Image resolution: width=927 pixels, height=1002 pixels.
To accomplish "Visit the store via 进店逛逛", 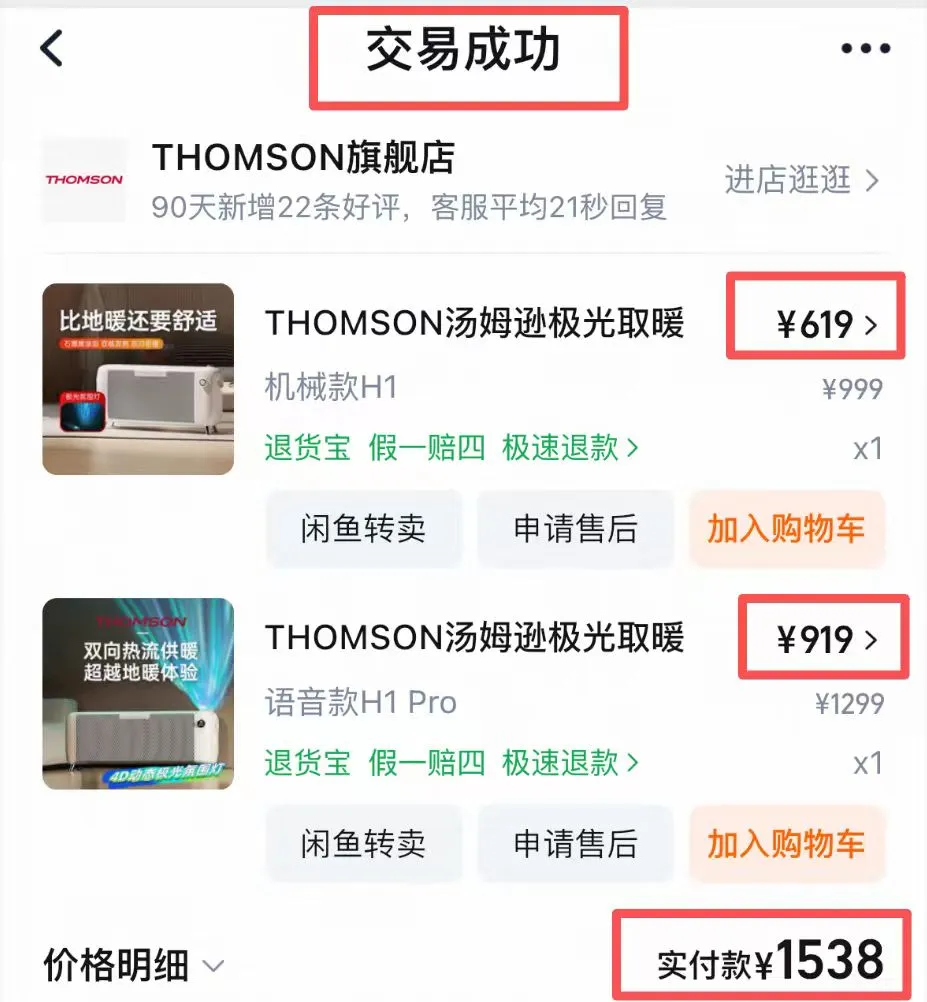I will [801, 181].
